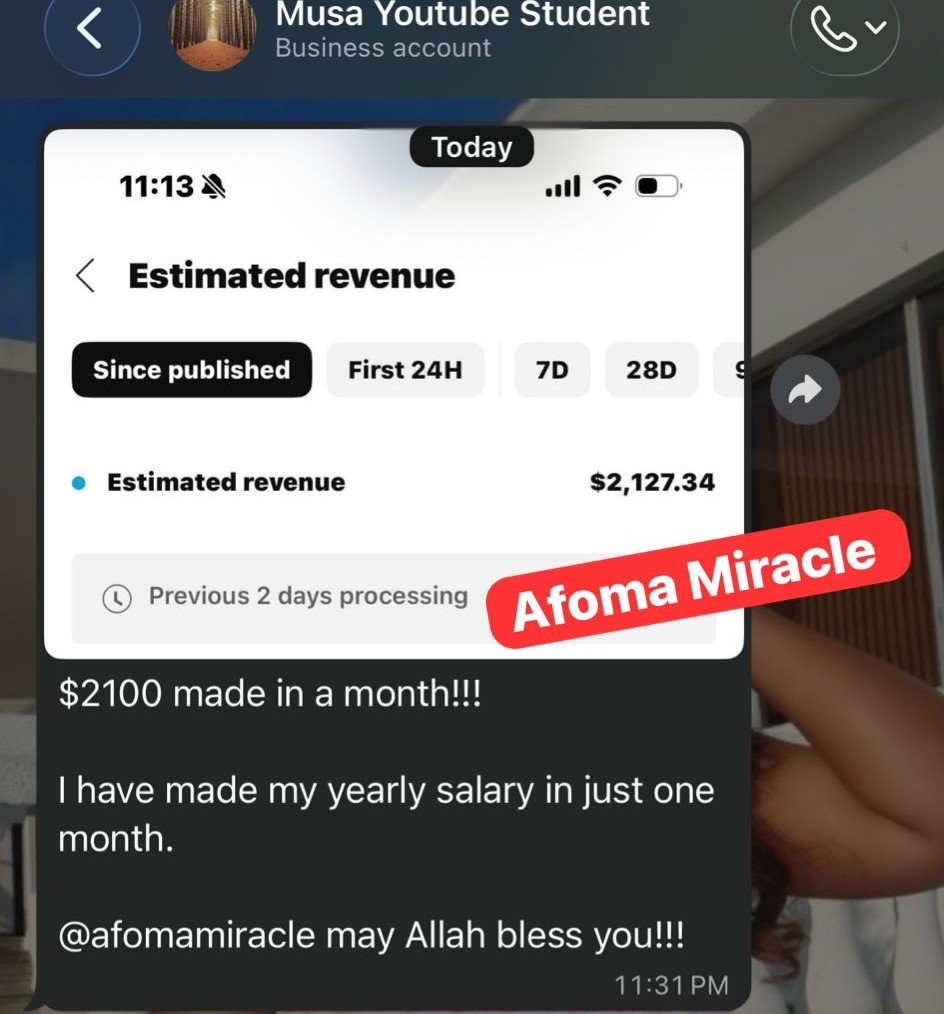Go back to the chat list
The width and height of the screenshot is (944, 1014).
click(89, 30)
